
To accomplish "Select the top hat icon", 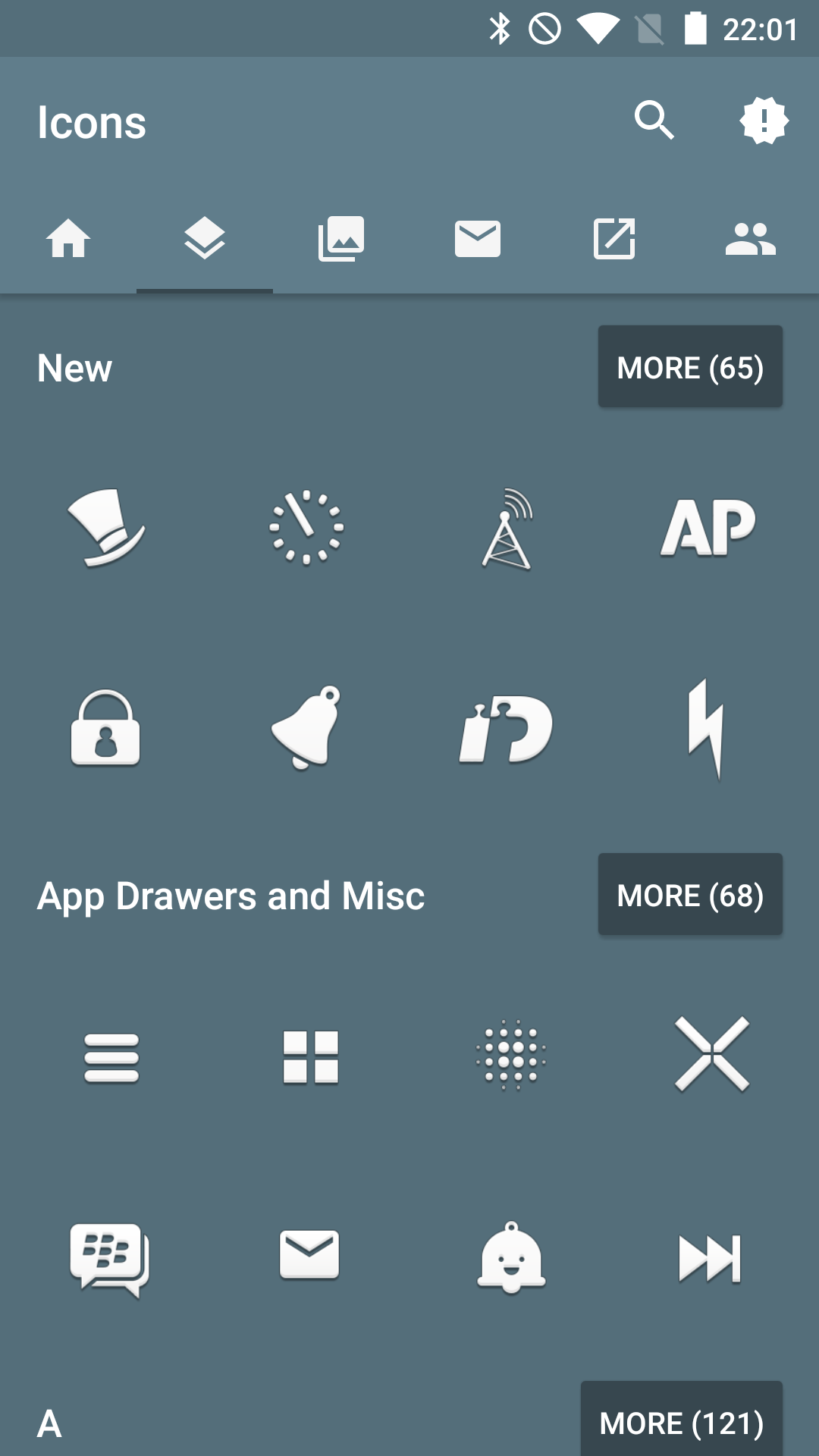I will click(x=107, y=527).
